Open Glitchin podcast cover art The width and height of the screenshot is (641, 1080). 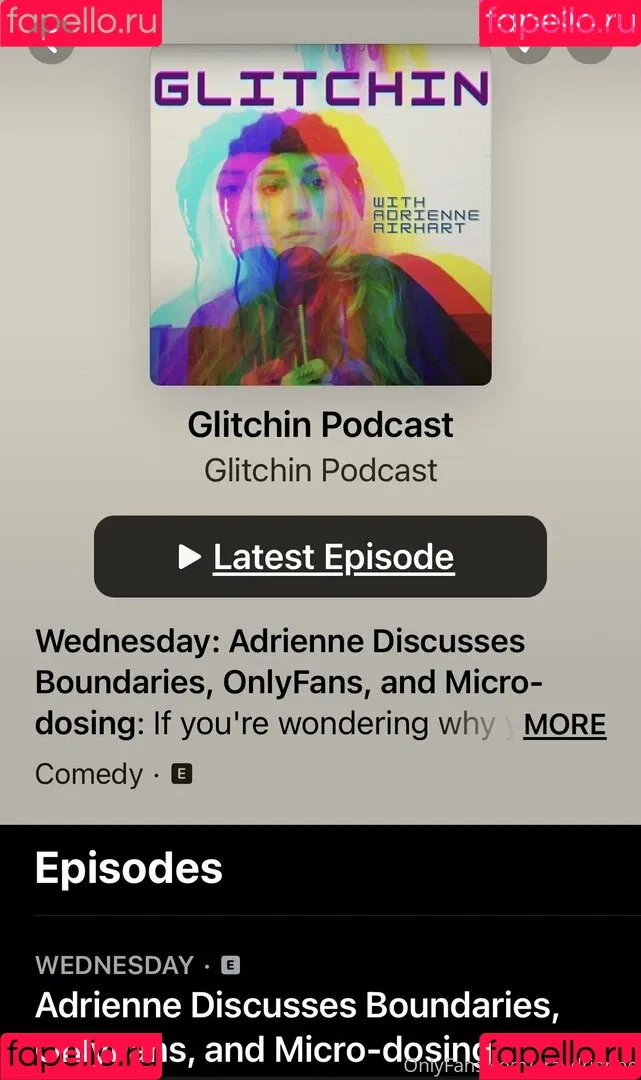tap(320, 215)
